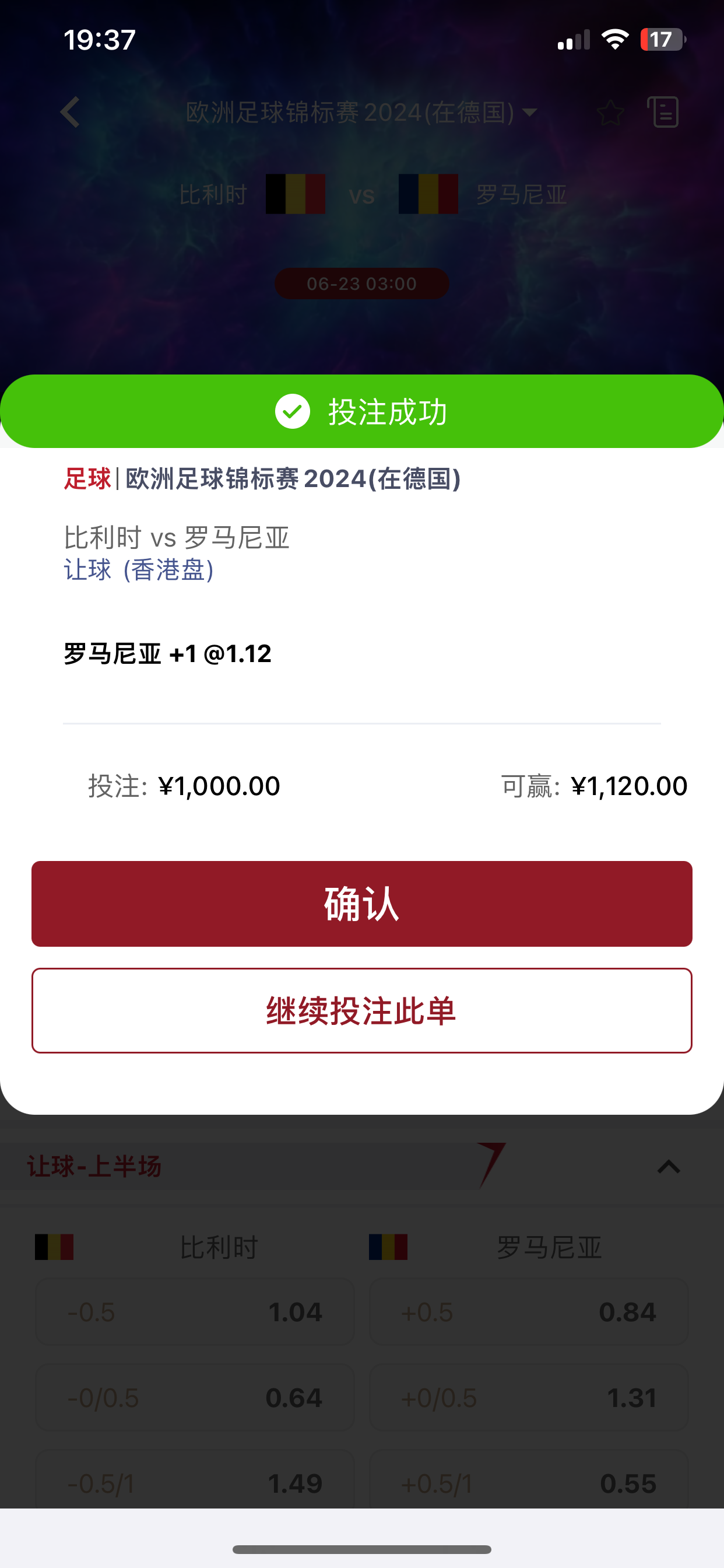This screenshot has width=724, height=1568.
Task: Select 继续投注此单 to keep betting
Action: tap(362, 1010)
